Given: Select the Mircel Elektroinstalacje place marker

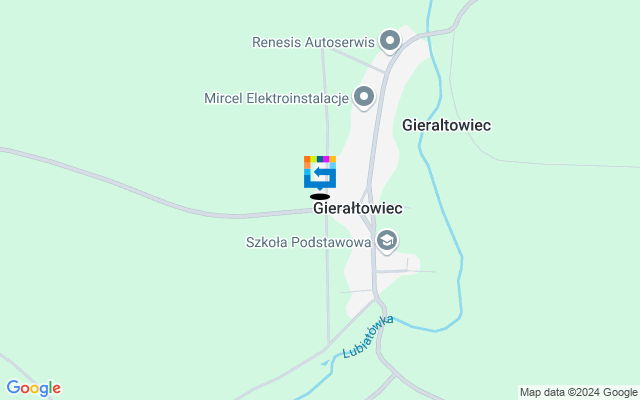Looking at the screenshot, I should (x=364, y=97).
